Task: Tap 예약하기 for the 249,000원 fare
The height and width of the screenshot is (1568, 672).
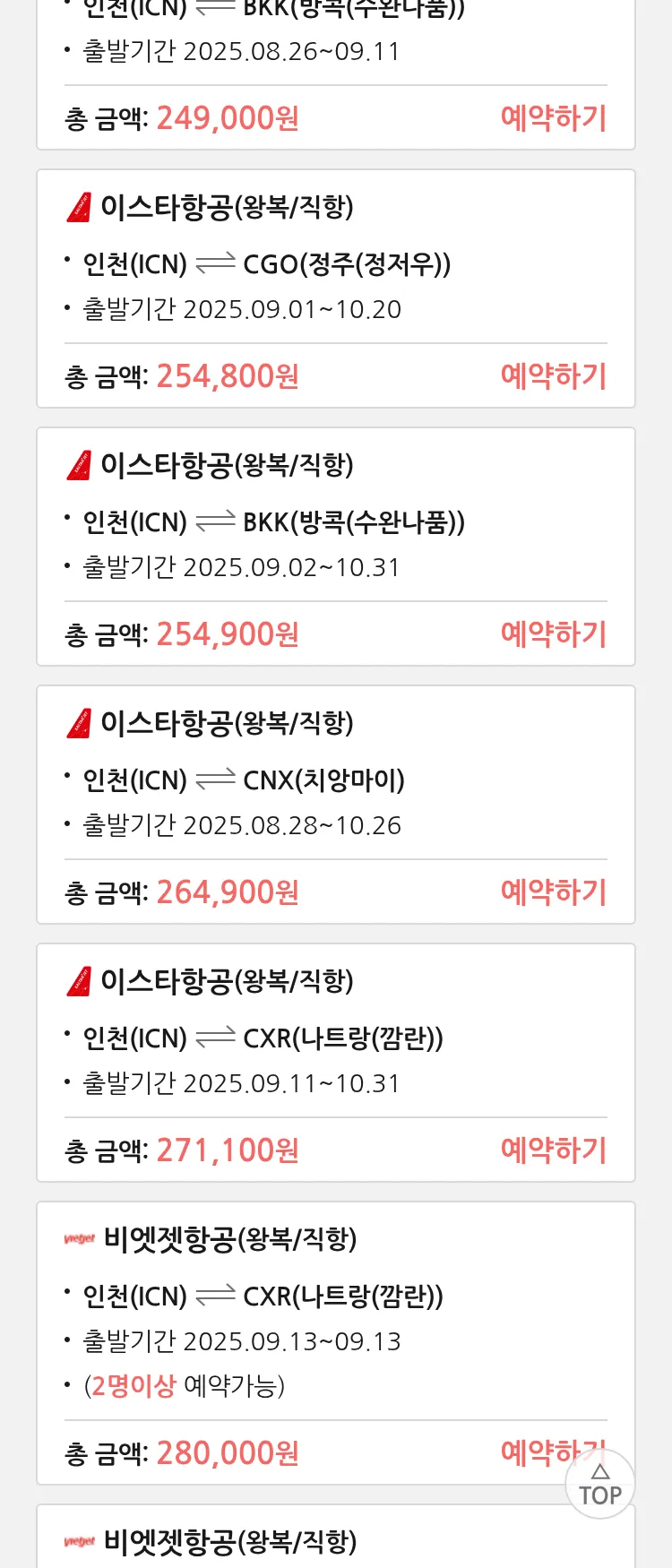Action: coord(553,118)
